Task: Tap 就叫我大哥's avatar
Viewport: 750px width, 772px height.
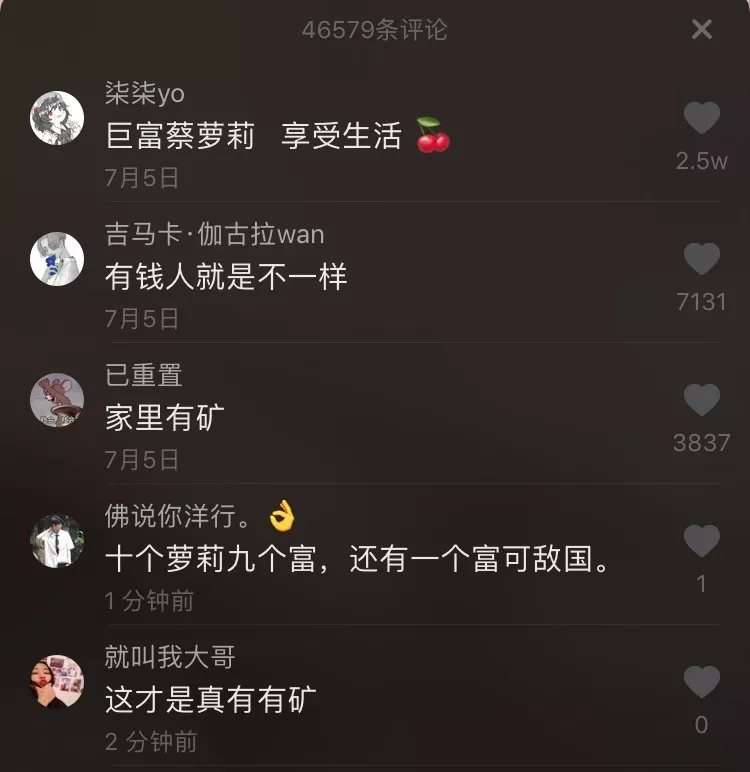Action: 57,682
